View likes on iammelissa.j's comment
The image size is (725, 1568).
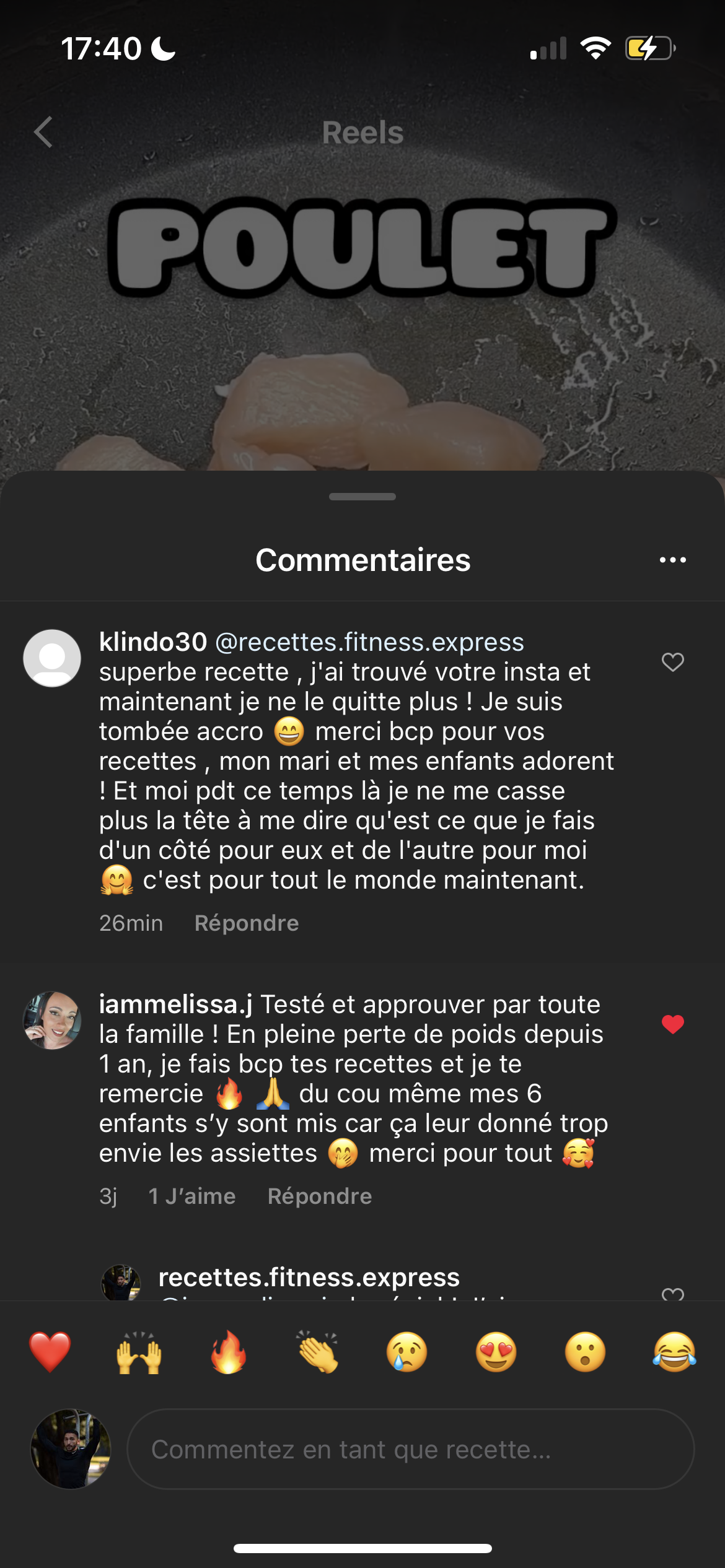pyautogui.click(x=192, y=1196)
